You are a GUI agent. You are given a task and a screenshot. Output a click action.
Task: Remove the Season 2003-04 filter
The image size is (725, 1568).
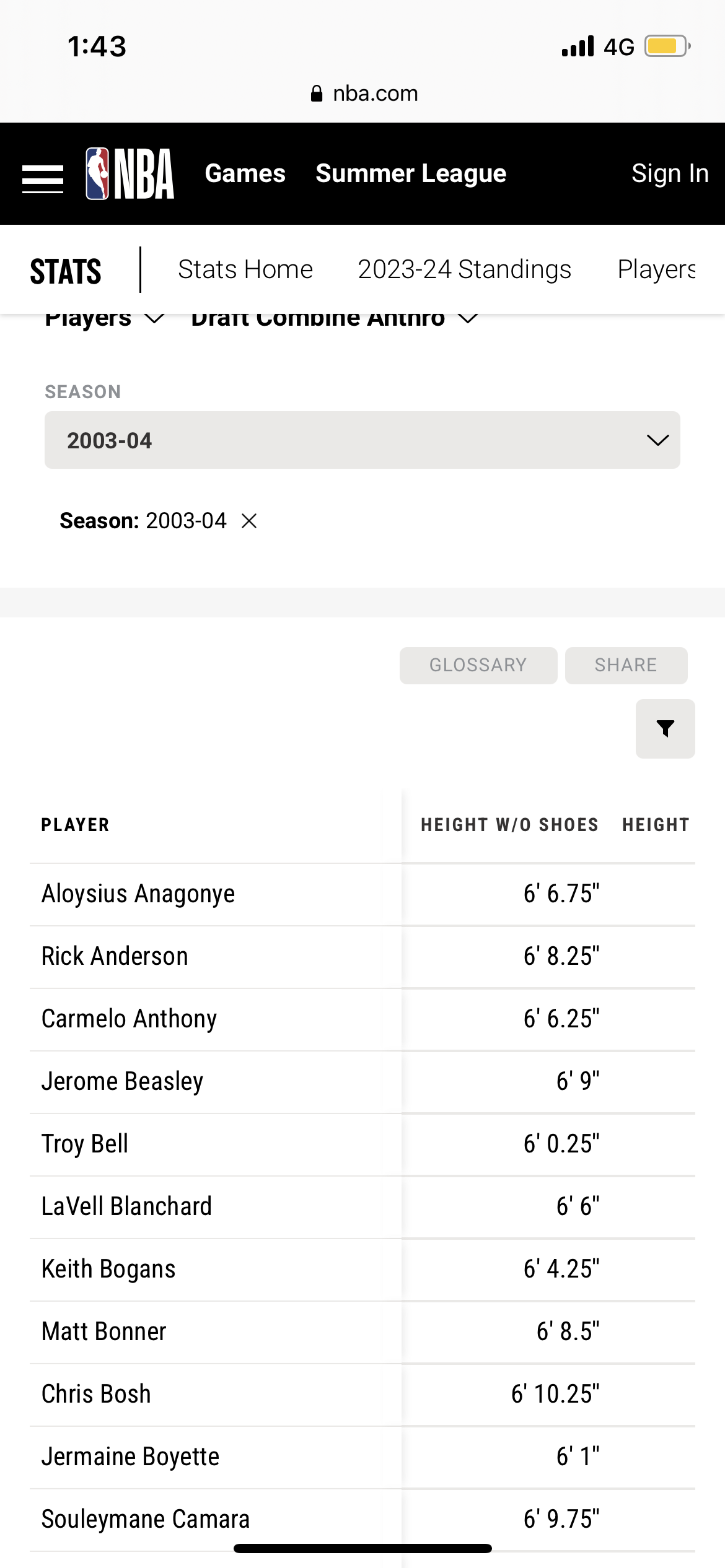coord(249,521)
